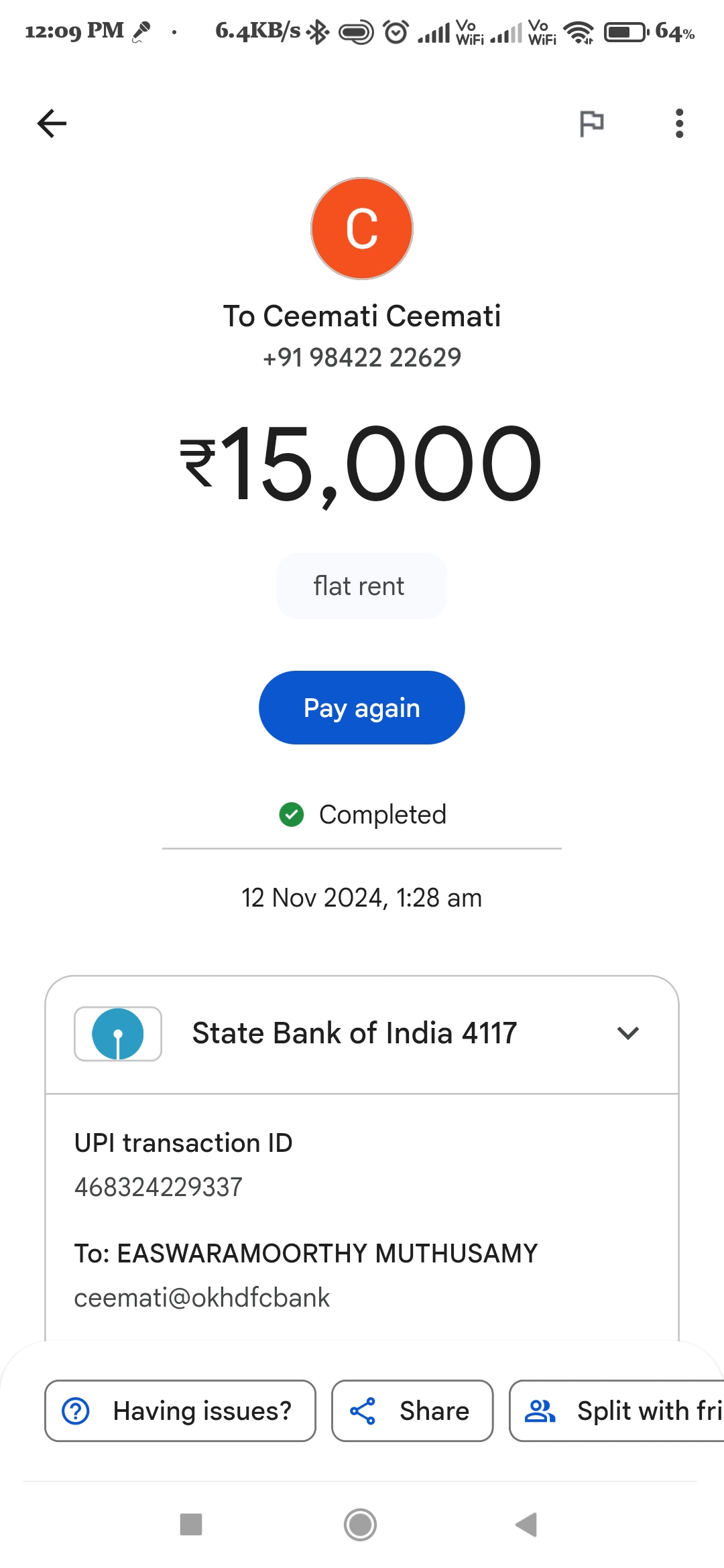Share this transaction receipt
Image resolution: width=724 pixels, height=1568 pixels.
412,1411
